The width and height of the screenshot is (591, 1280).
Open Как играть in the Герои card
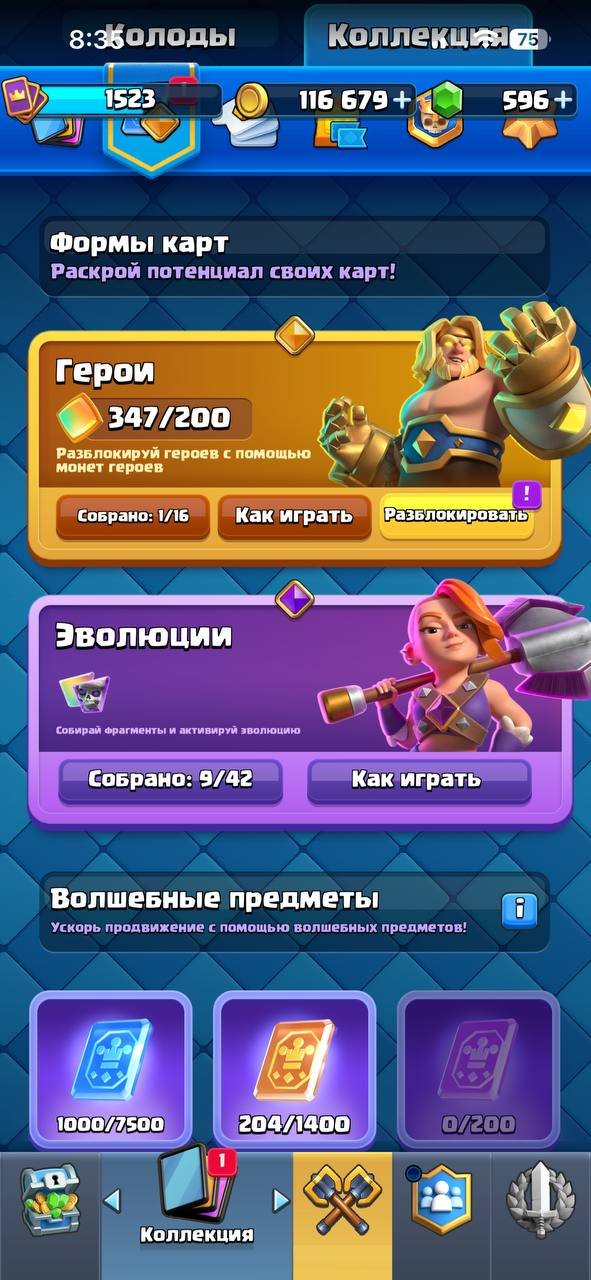click(294, 516)
